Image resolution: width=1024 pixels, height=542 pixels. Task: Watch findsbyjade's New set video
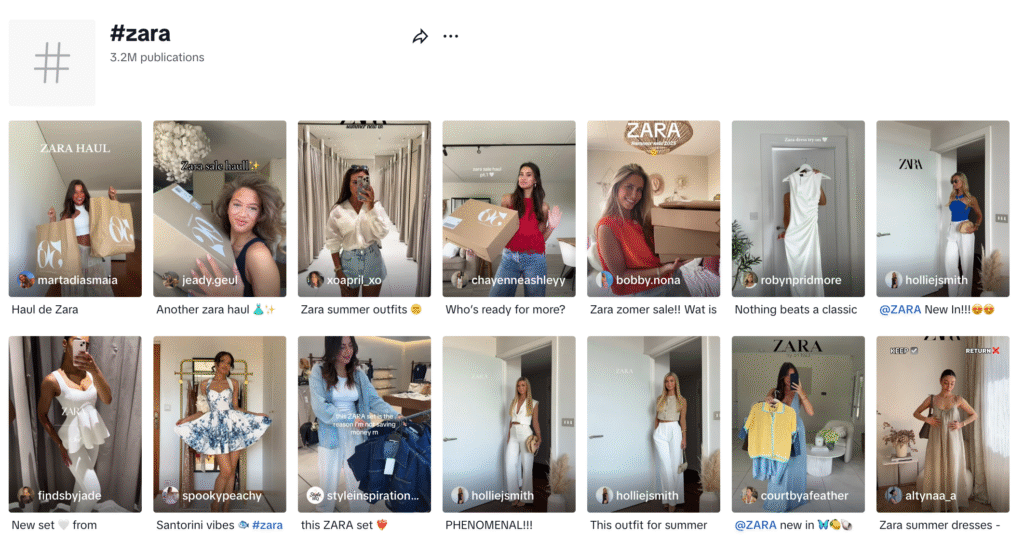(75, 423)
